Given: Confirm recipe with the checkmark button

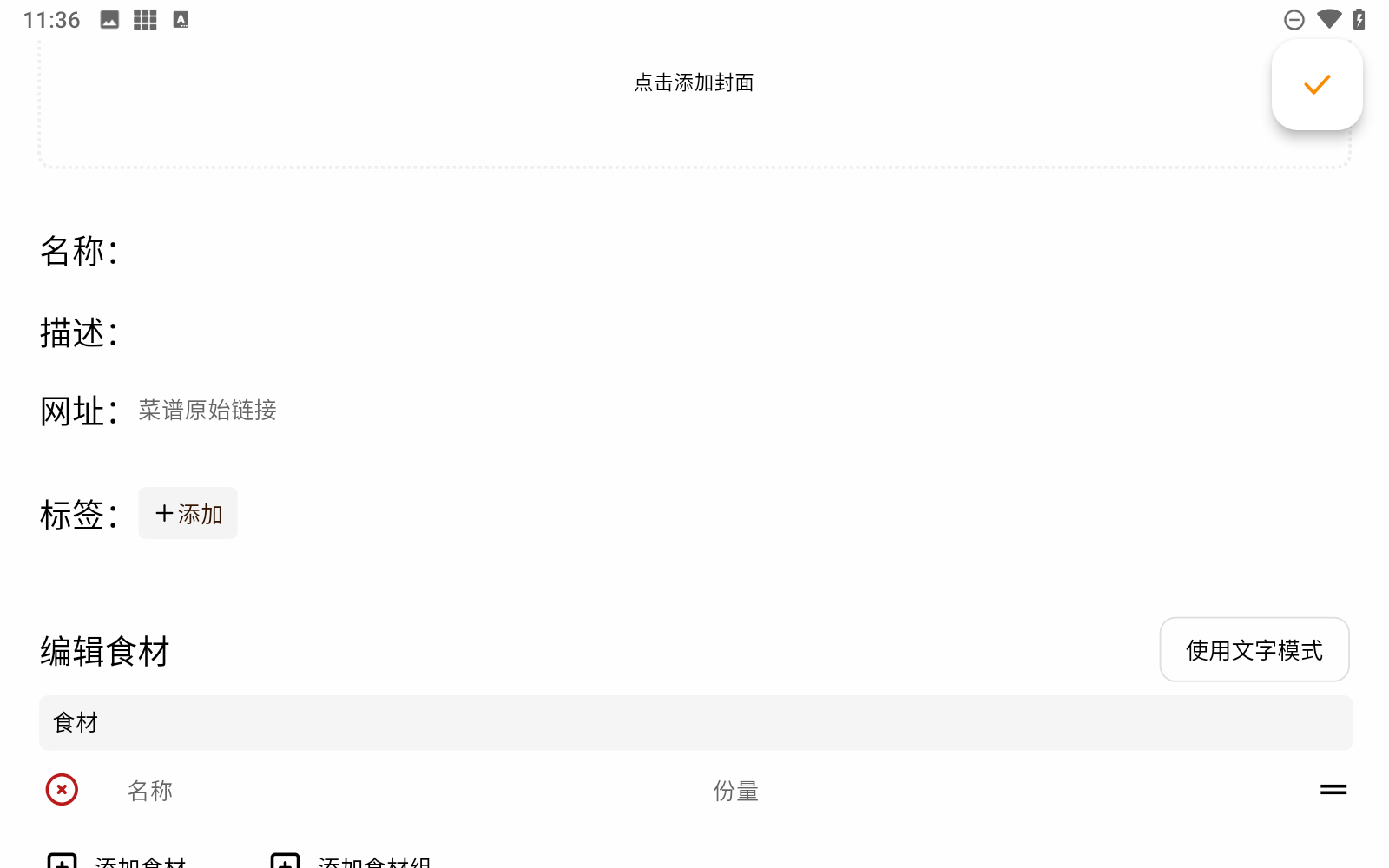Looking at the screenshot, I should point(1316,85).
